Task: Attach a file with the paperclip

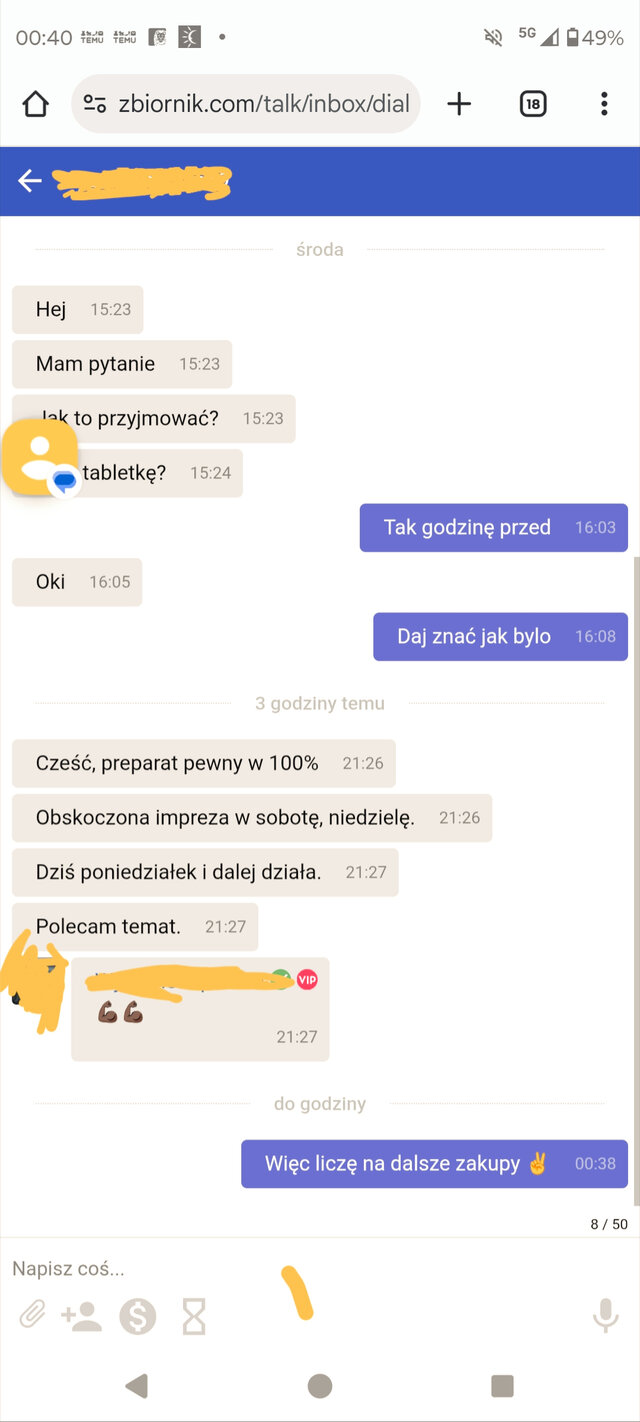Action: 32,1316
